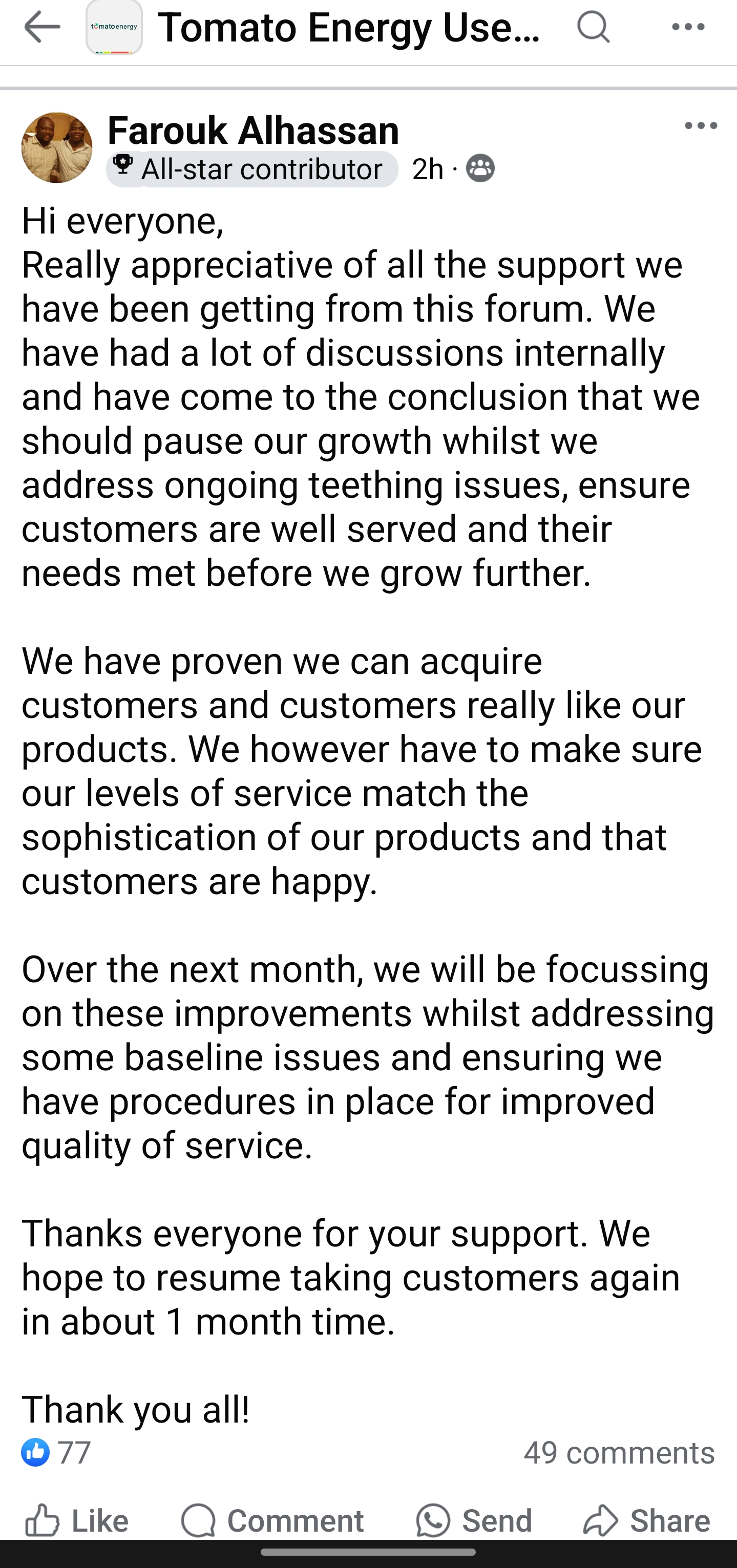Share this post
Image resolution: width=737 pixels, height=1568 pixels.
point(646,1520)
